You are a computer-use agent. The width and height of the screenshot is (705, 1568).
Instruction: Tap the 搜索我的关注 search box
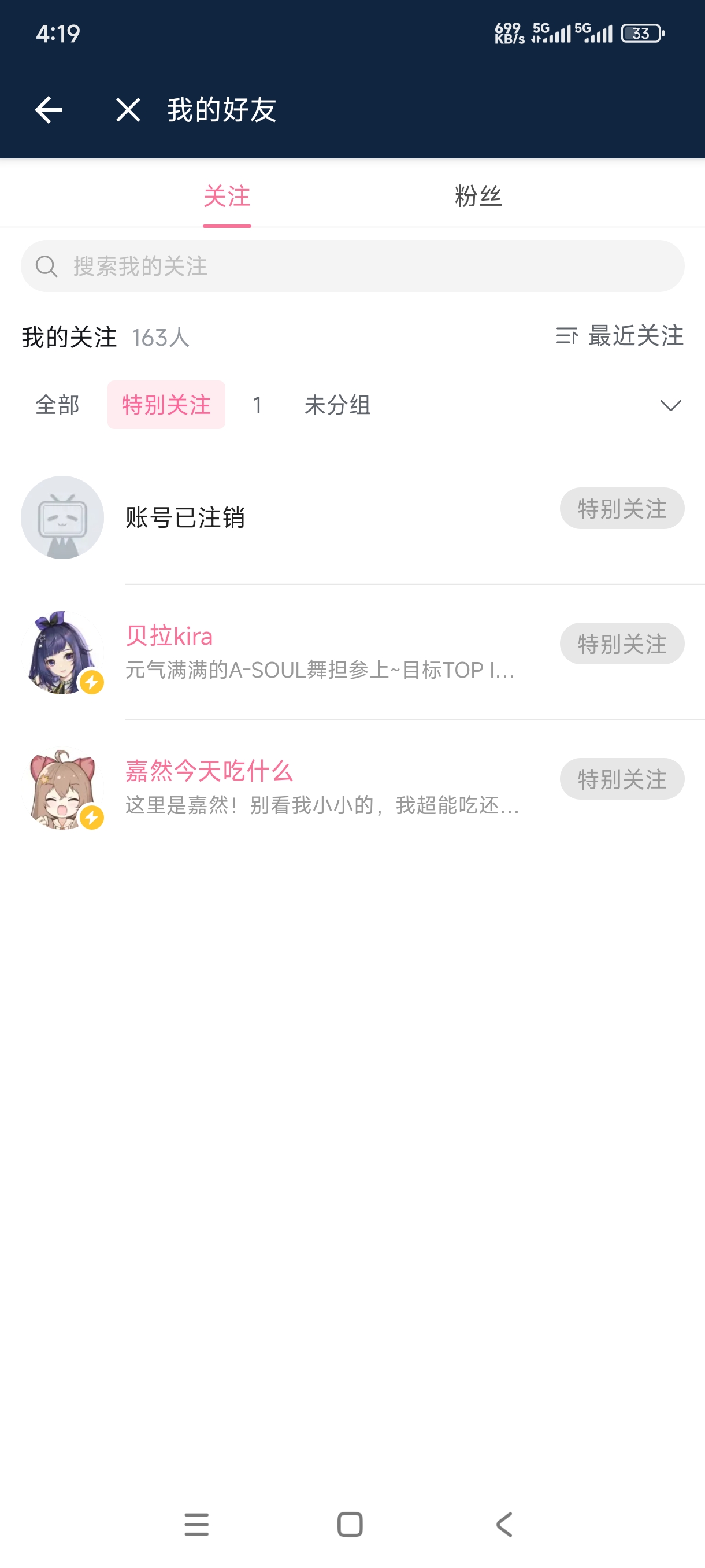(352, 266)
